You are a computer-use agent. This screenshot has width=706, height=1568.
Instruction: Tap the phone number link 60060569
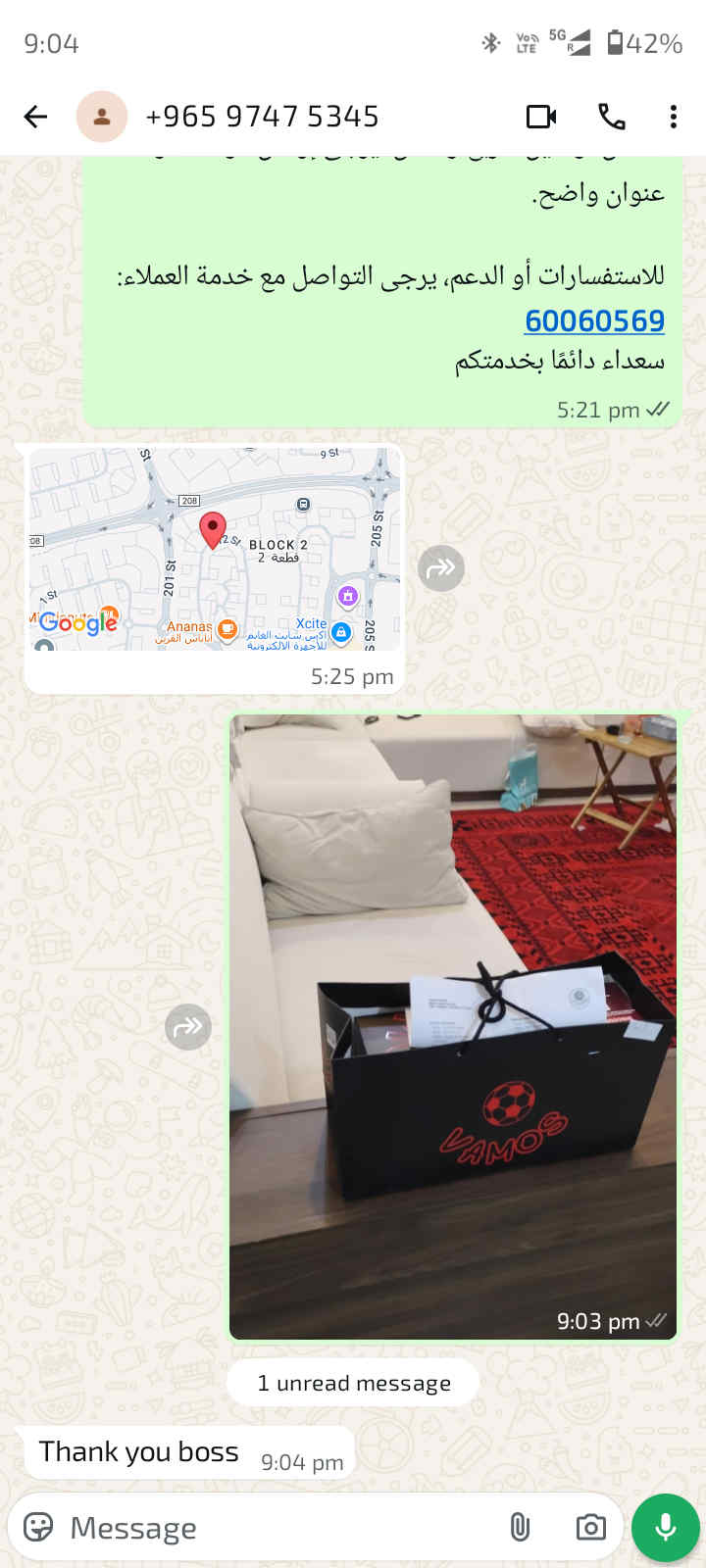pyautogui.click(x=594, y=320)
